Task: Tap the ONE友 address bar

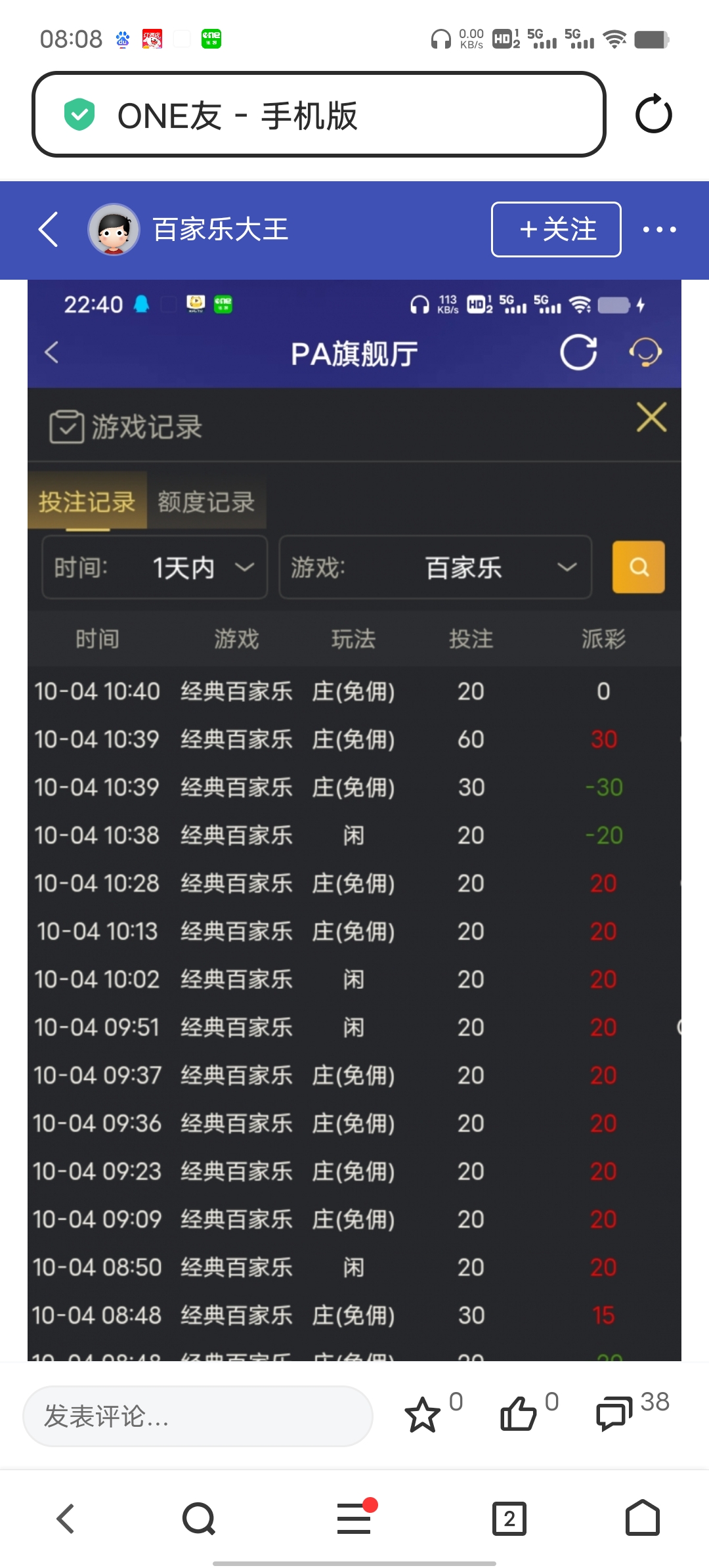Action: 318,115
